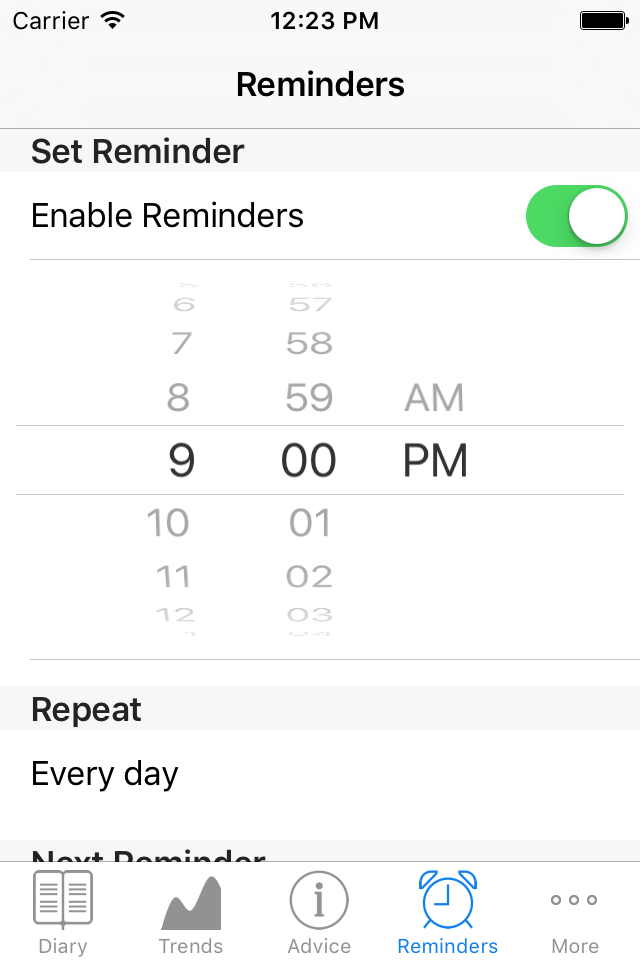Choose minute 59 in the time picker
The width and height of the screenshot is (640, 960).
pos(309,398)
